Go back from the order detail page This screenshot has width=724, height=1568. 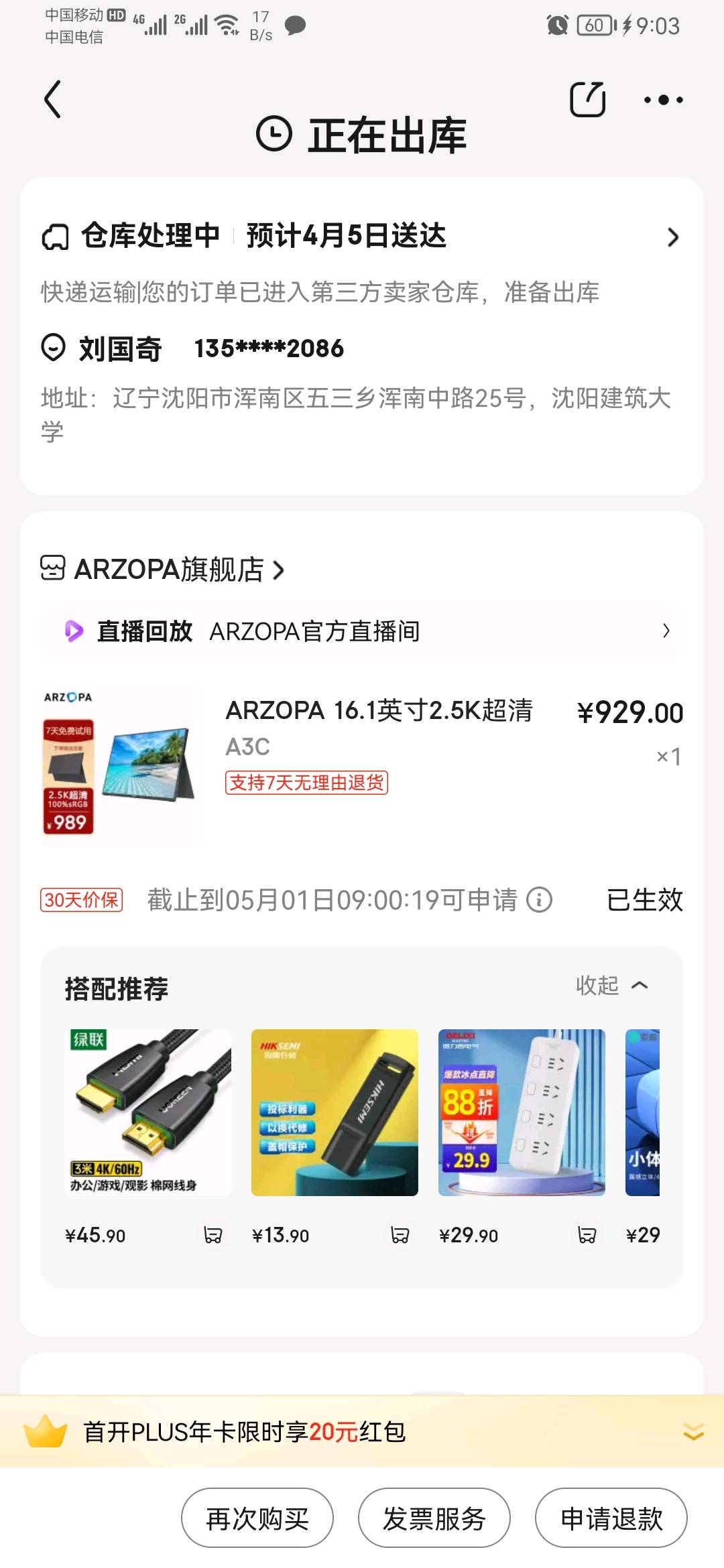click(x=52, y=99)
